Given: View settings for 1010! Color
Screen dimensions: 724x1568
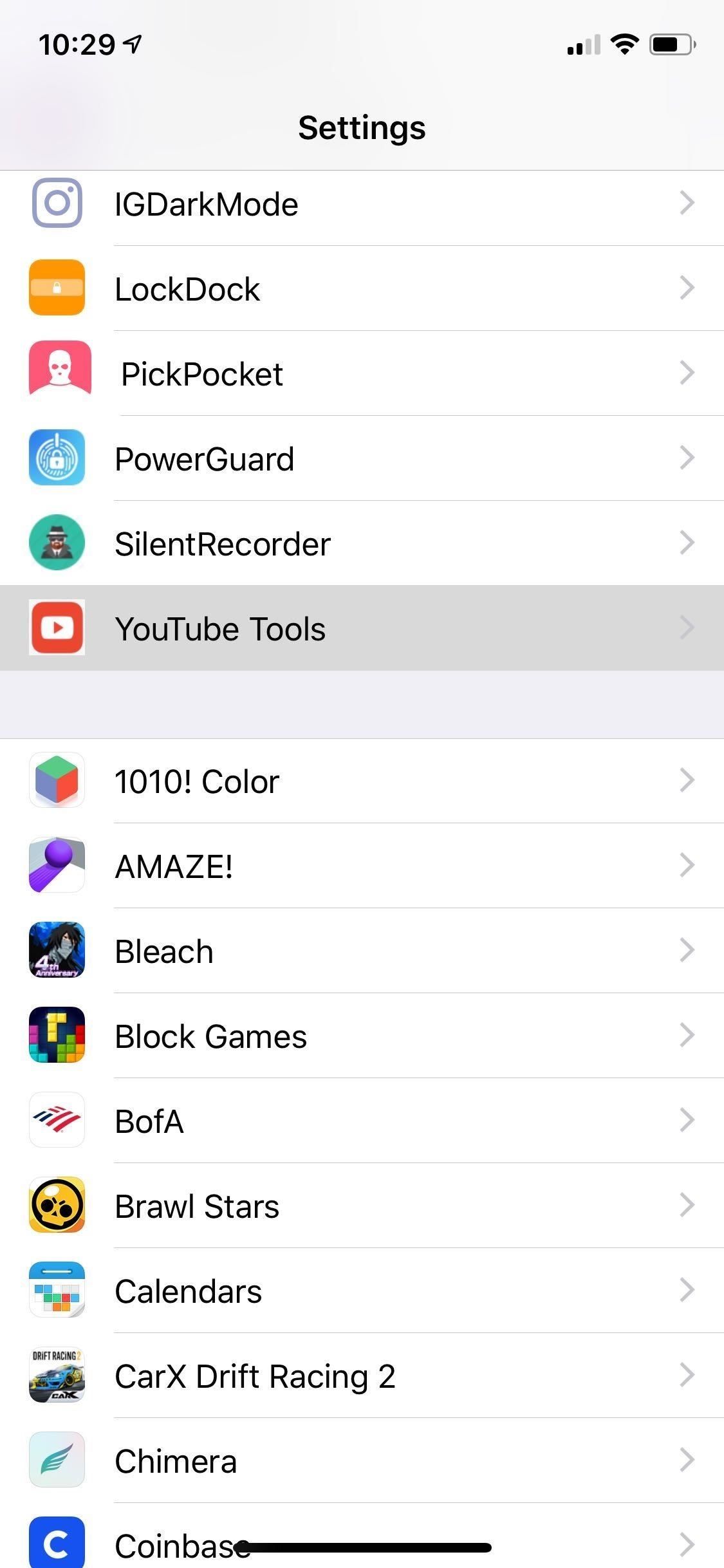Looking at the screenshot, I should [x=362, y=781].
